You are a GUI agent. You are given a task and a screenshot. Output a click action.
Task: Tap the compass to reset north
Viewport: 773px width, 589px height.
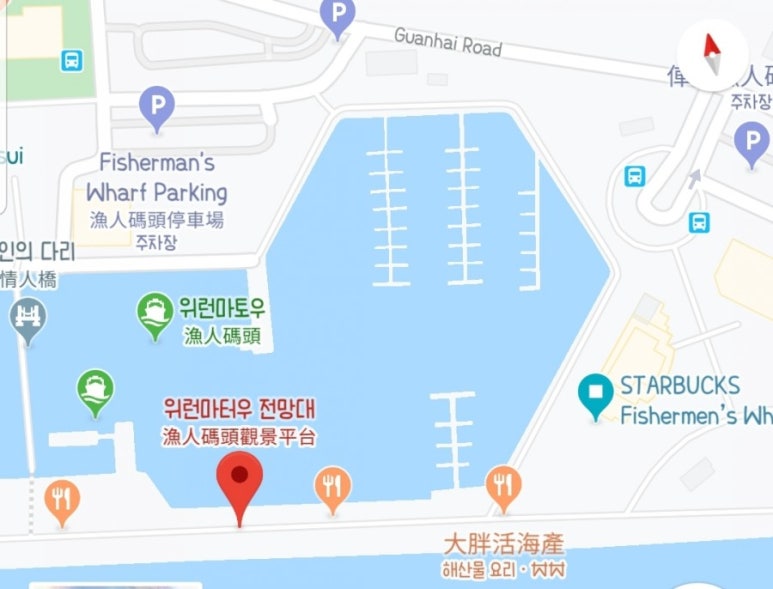click(x=712, y=55)
